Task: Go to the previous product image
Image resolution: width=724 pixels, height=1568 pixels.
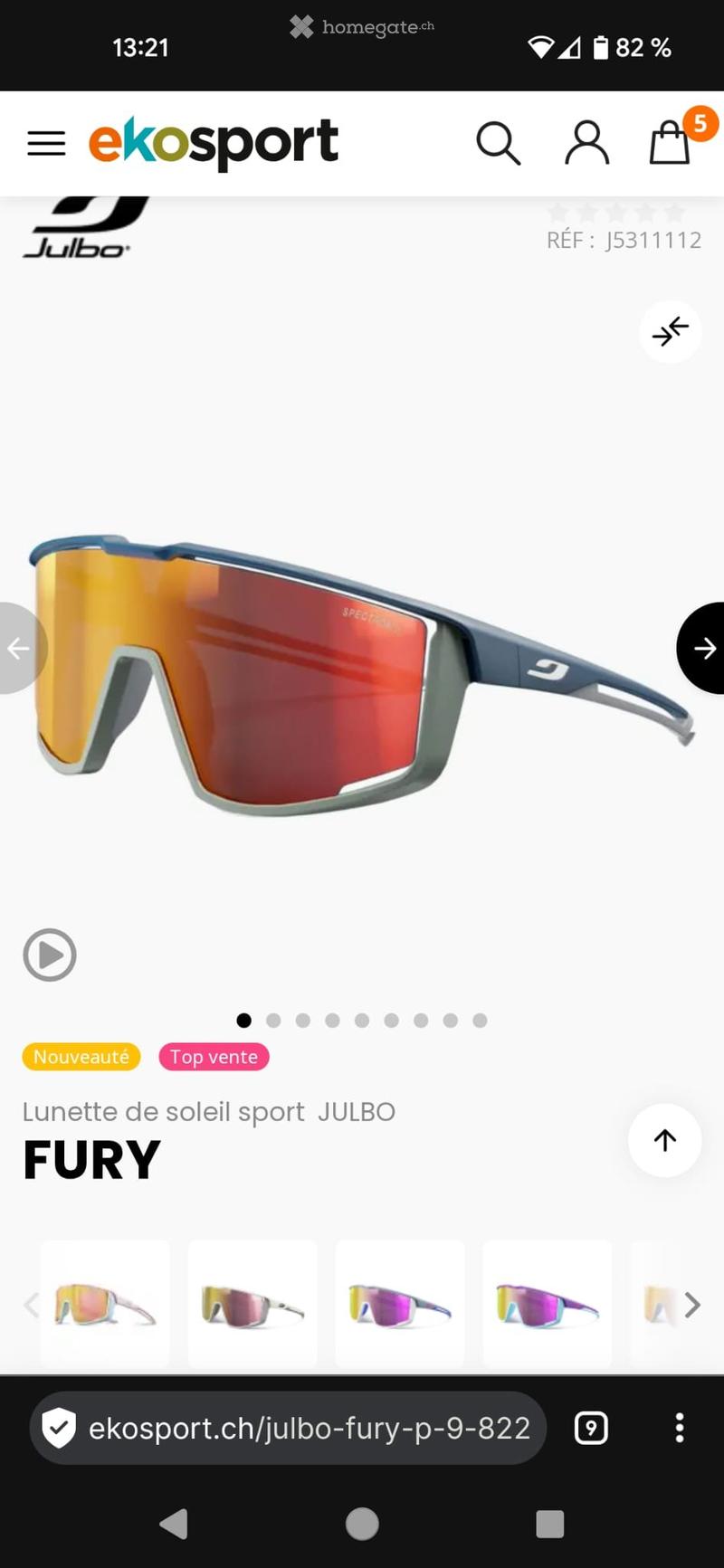Action: 21,648
